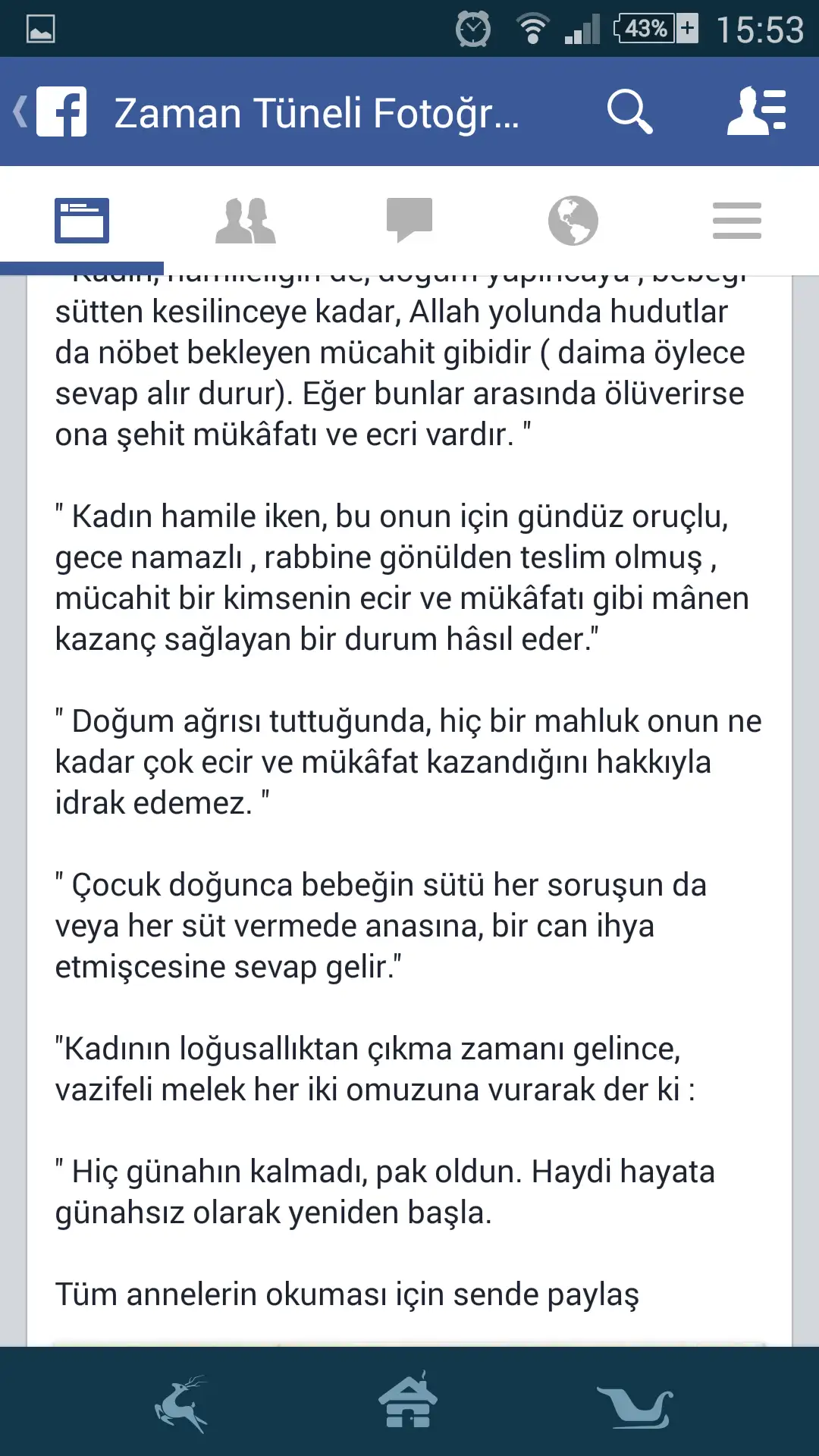This screenshot has height=1456, width=819.
Task: Switch to the News Feed tab
Action: click(x=82, y=221)
